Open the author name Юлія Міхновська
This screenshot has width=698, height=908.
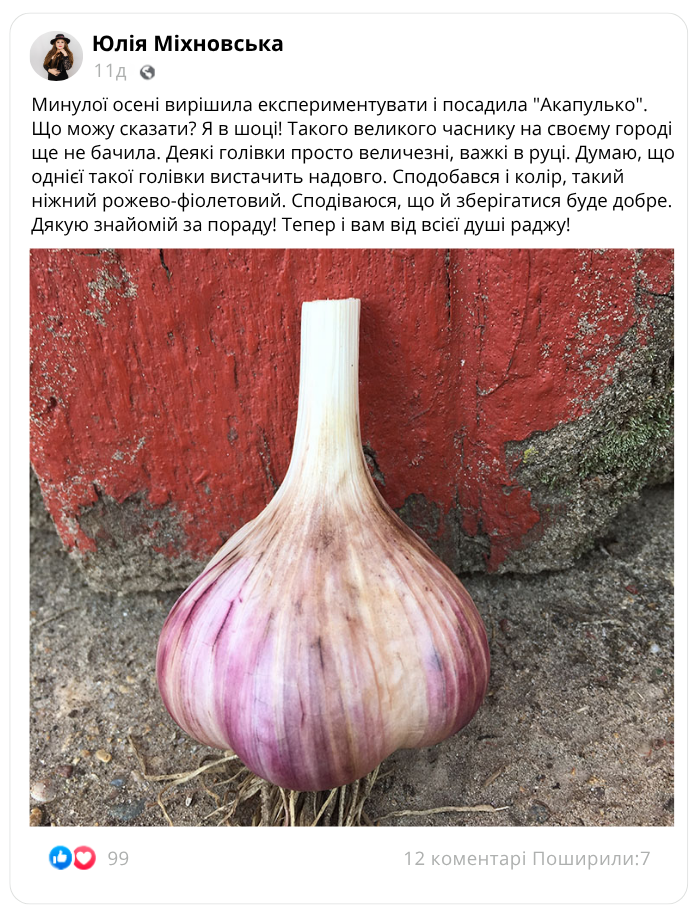187,43
